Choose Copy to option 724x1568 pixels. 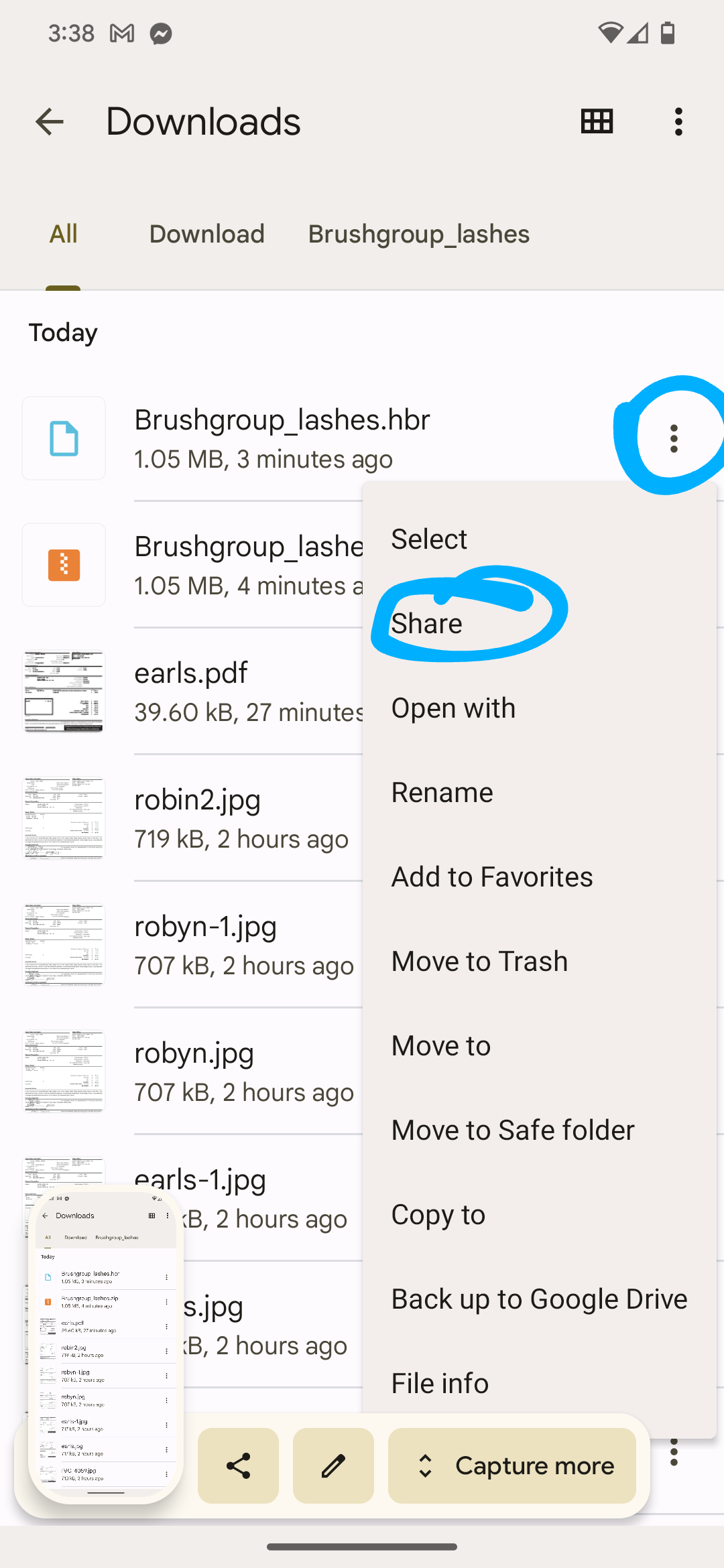(x=438, y=1214)
